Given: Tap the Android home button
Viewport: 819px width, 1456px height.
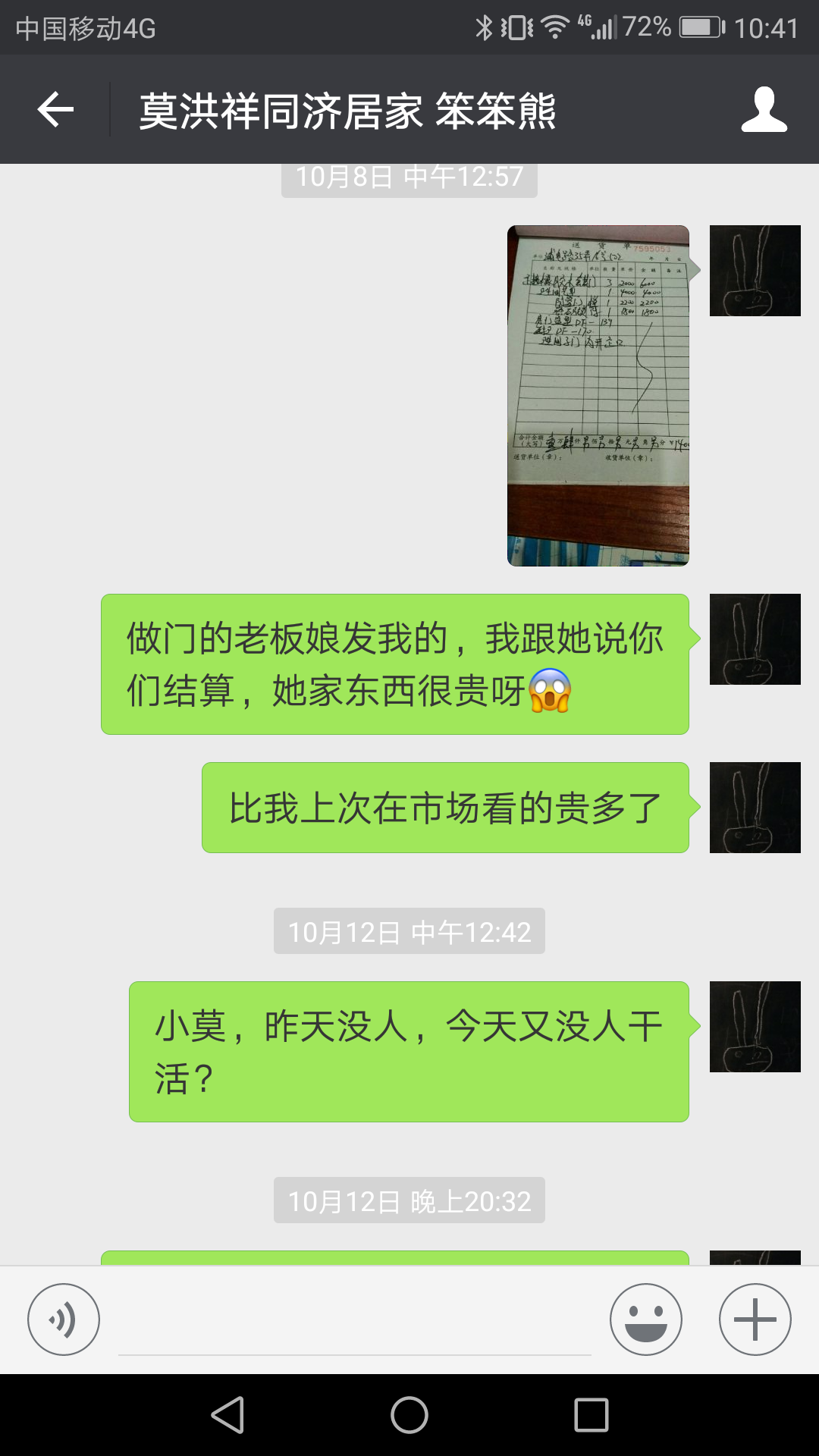Looking at the screenshot, I should click(409, 1415).
